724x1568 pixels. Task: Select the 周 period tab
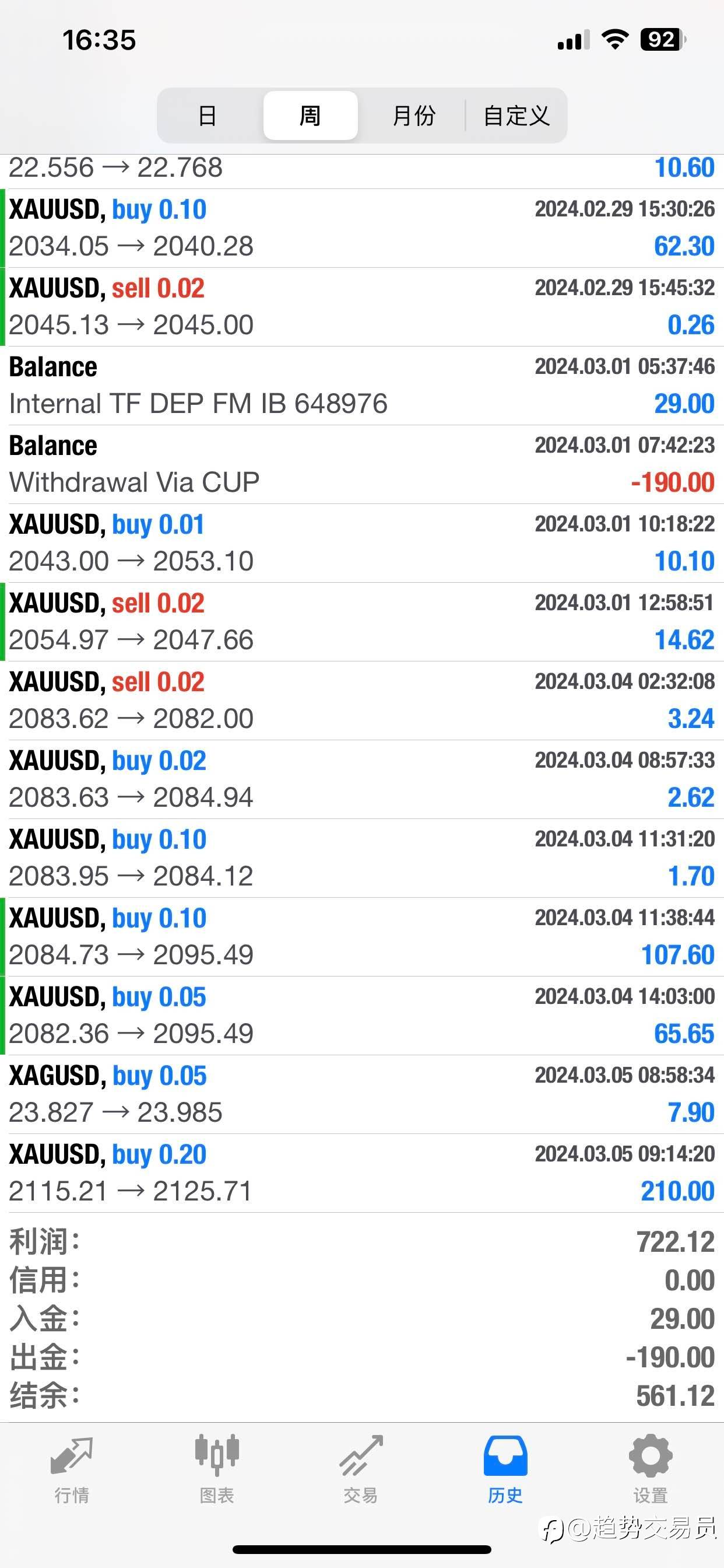310,116
